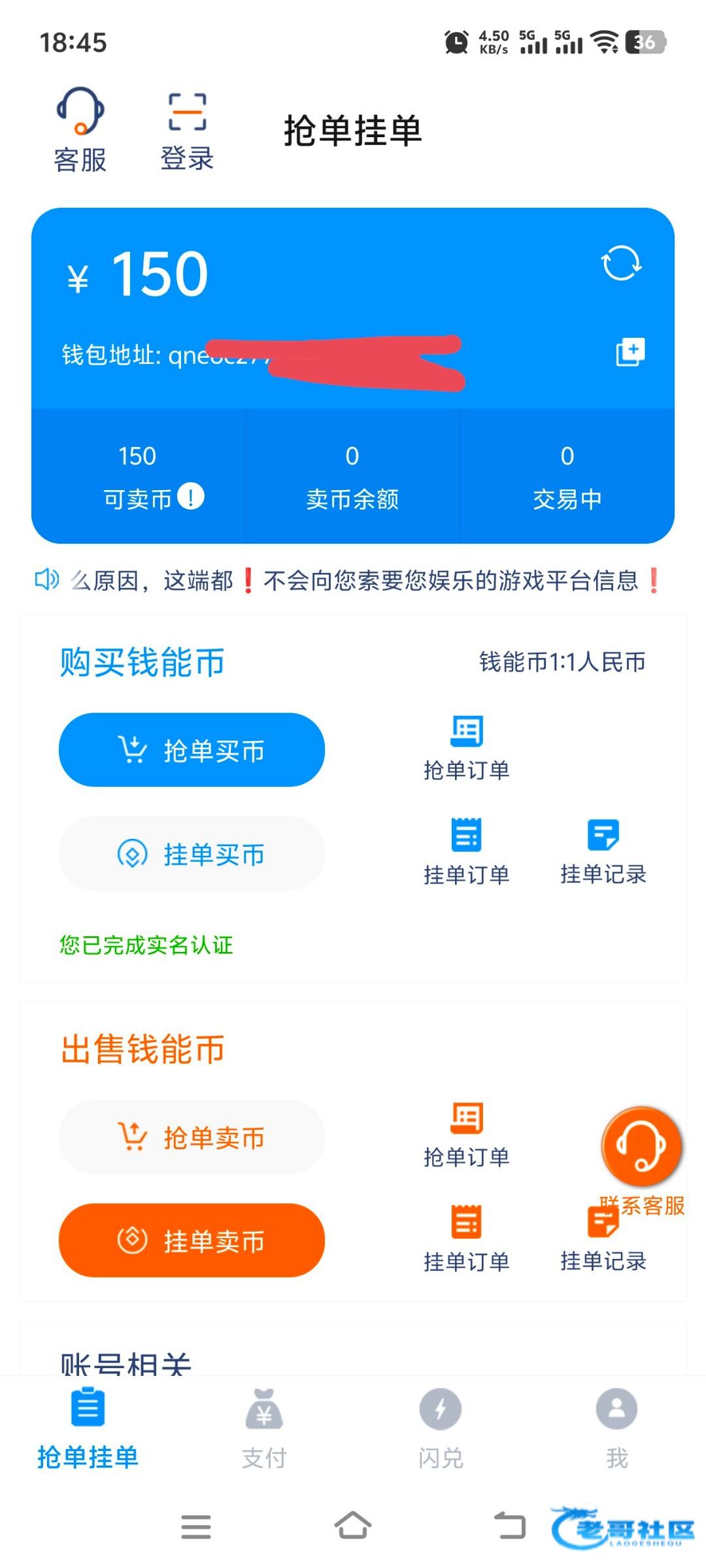Switch to the 支付 tab
Screen dimensions: 706x1568
click(x=264, y=1429)
